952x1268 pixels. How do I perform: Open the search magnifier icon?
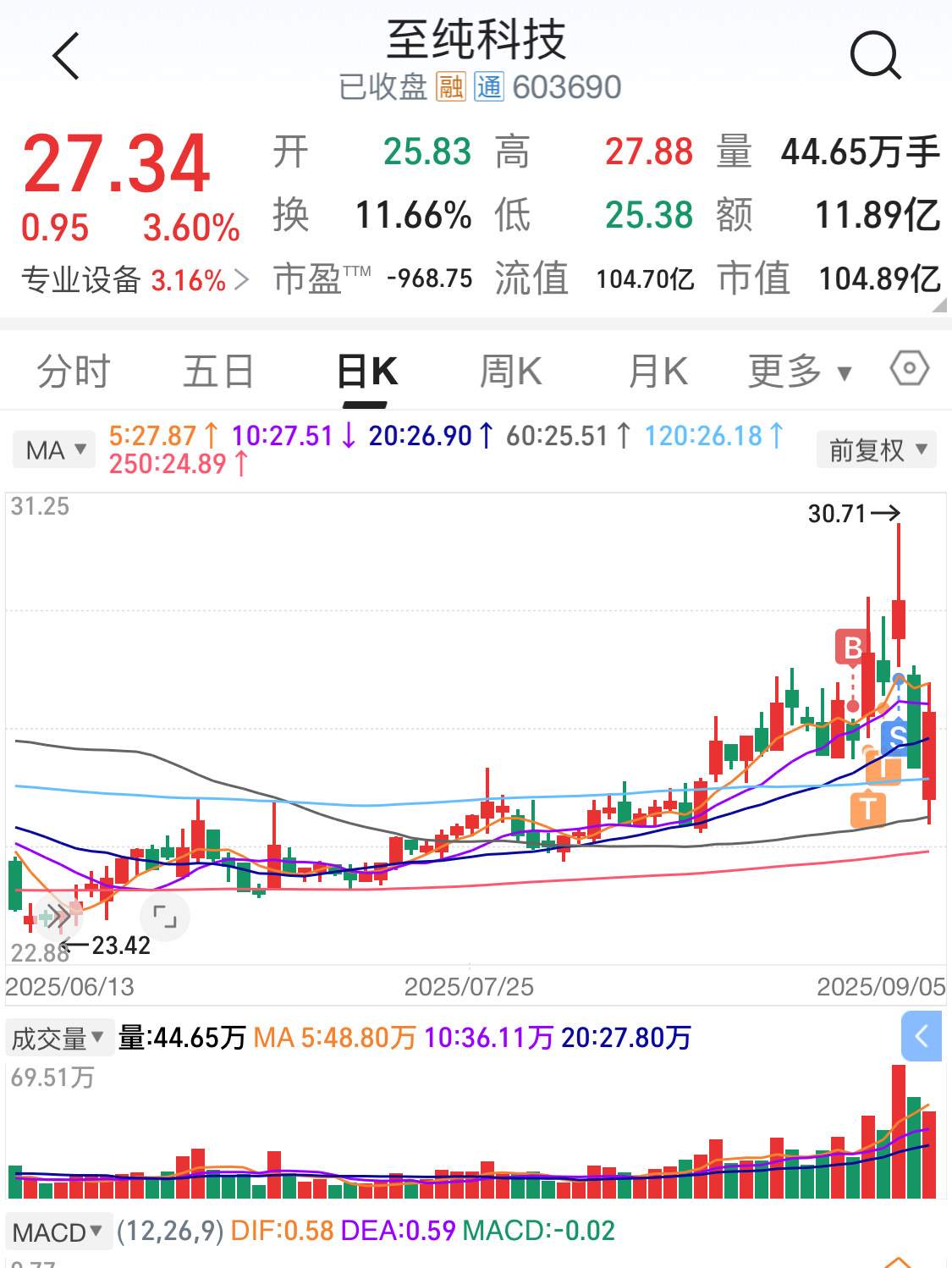pyautogui.click(x=875, y=57)
